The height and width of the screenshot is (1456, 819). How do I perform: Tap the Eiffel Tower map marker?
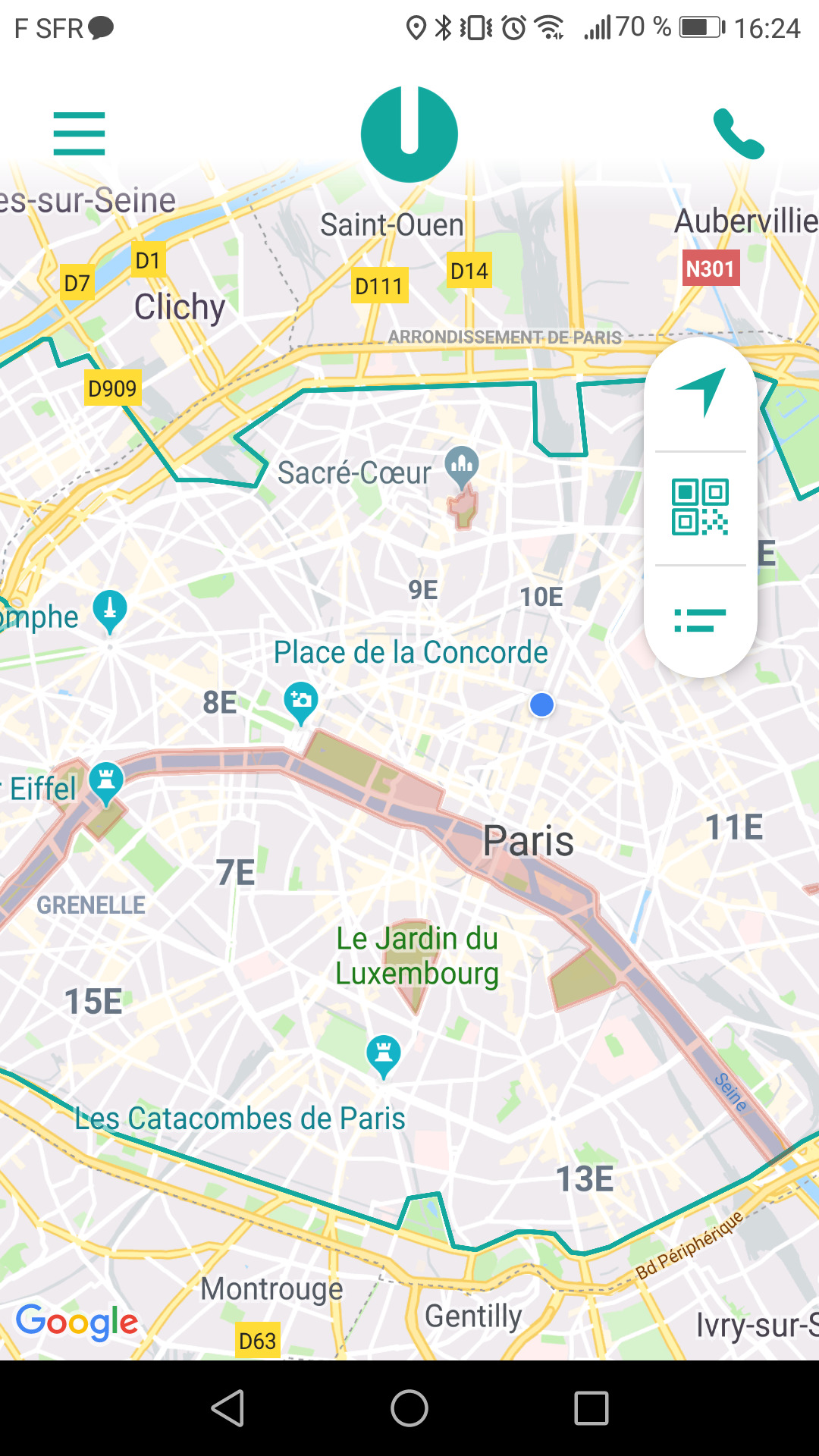click(x=106, y=783)
